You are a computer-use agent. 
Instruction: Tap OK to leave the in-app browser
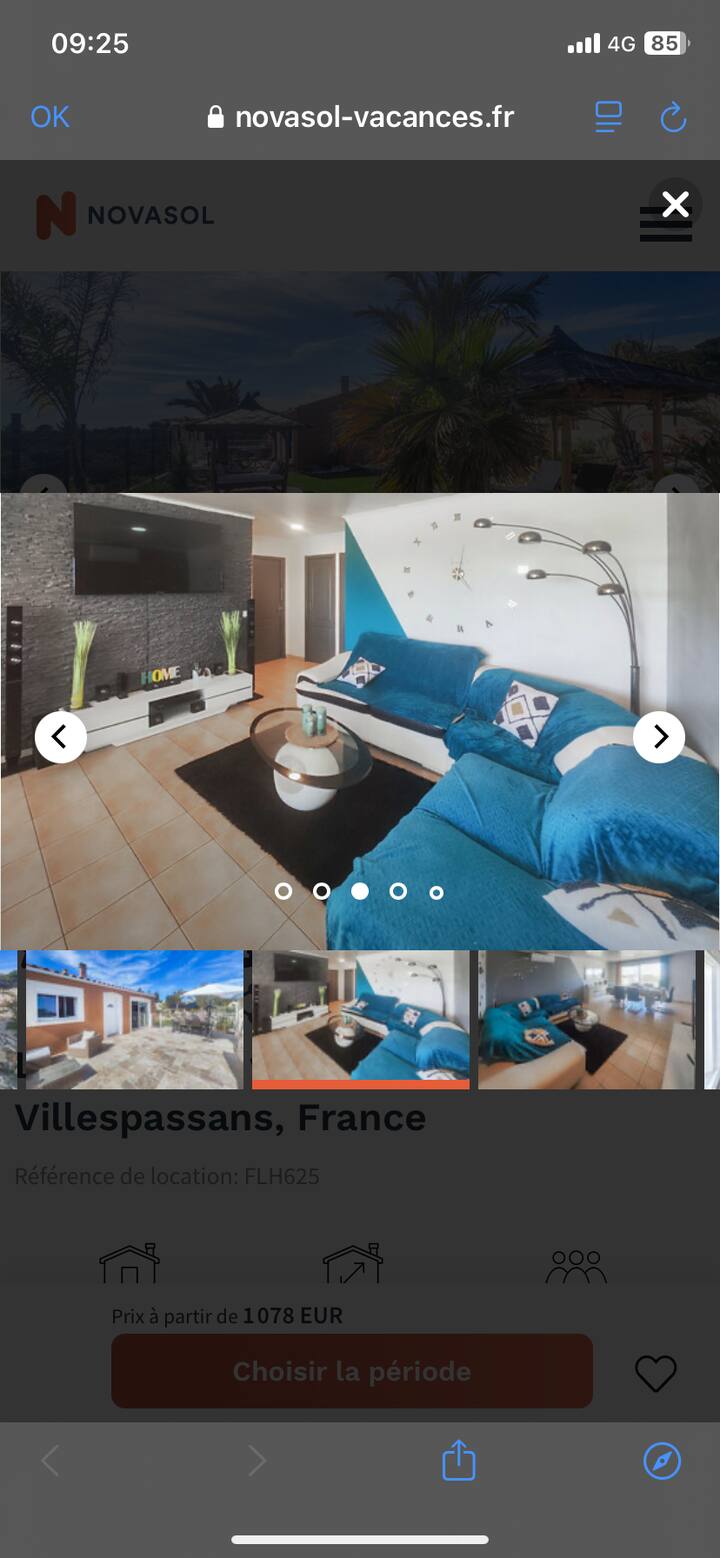click(x=50, y=117)
